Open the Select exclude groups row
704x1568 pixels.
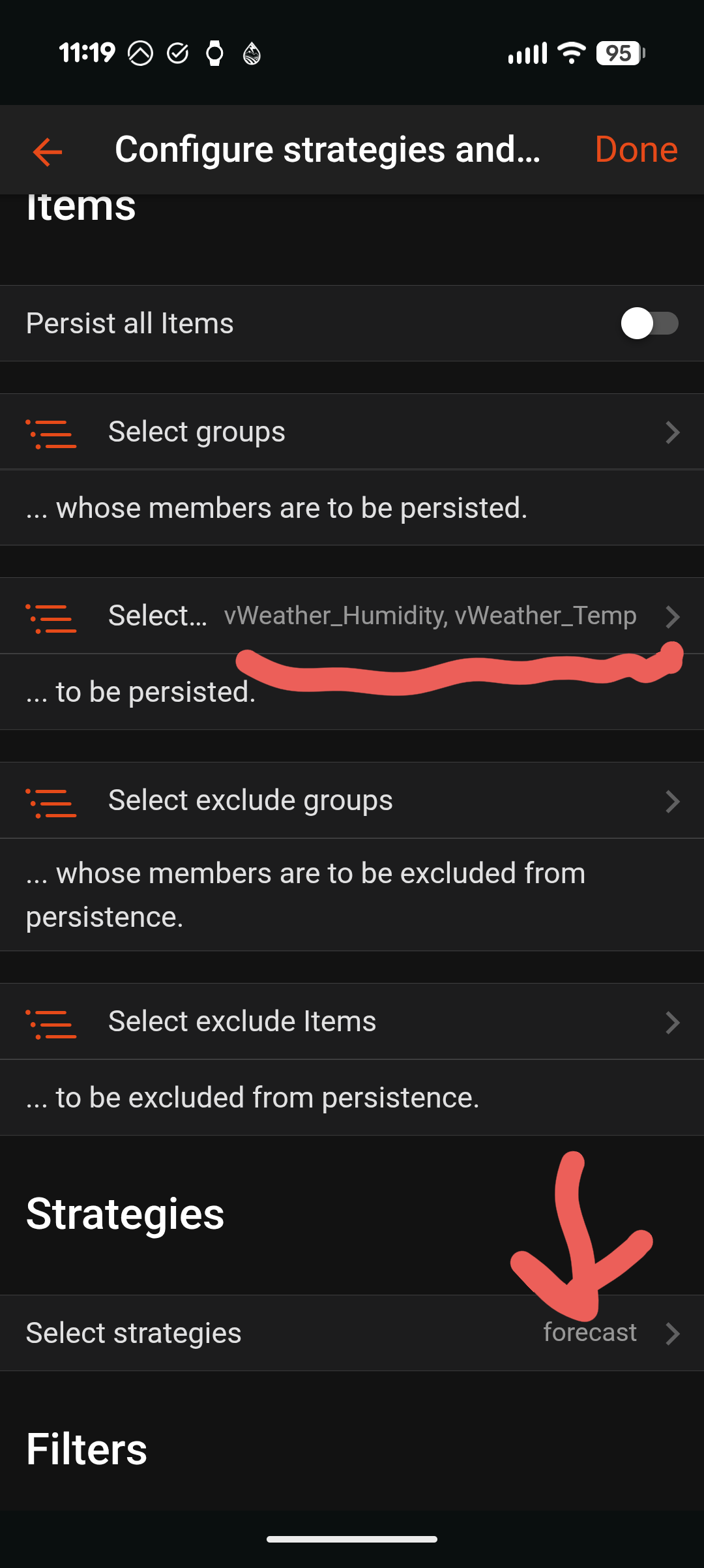[352, 800]
